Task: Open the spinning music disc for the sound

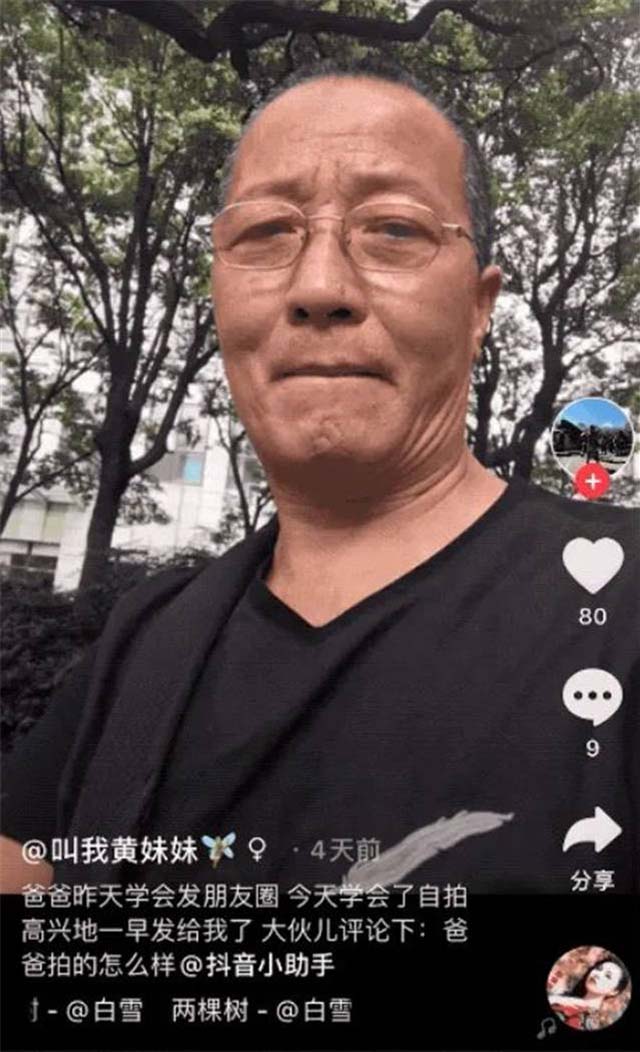Action: coord(589,988)
